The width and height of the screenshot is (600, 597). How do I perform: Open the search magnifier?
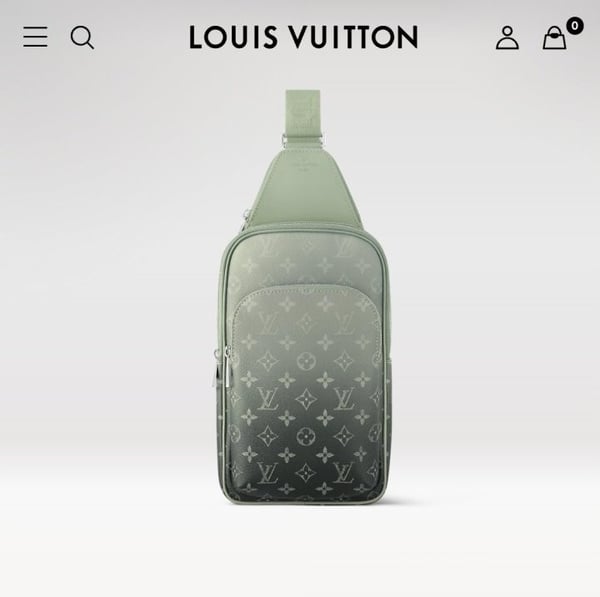pyautogui.click(x=82, y=38)
